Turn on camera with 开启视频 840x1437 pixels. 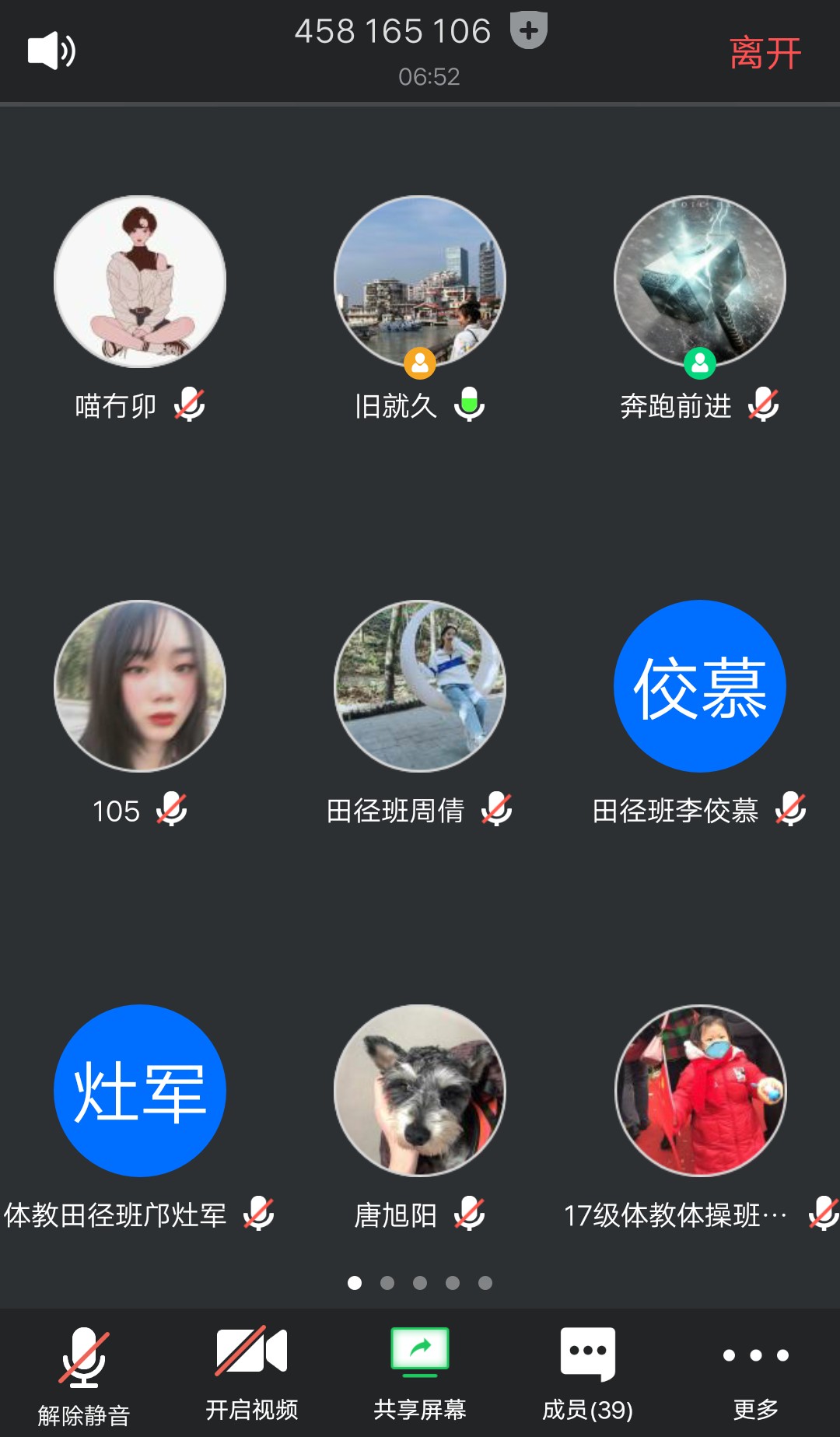click(252, 1374)
